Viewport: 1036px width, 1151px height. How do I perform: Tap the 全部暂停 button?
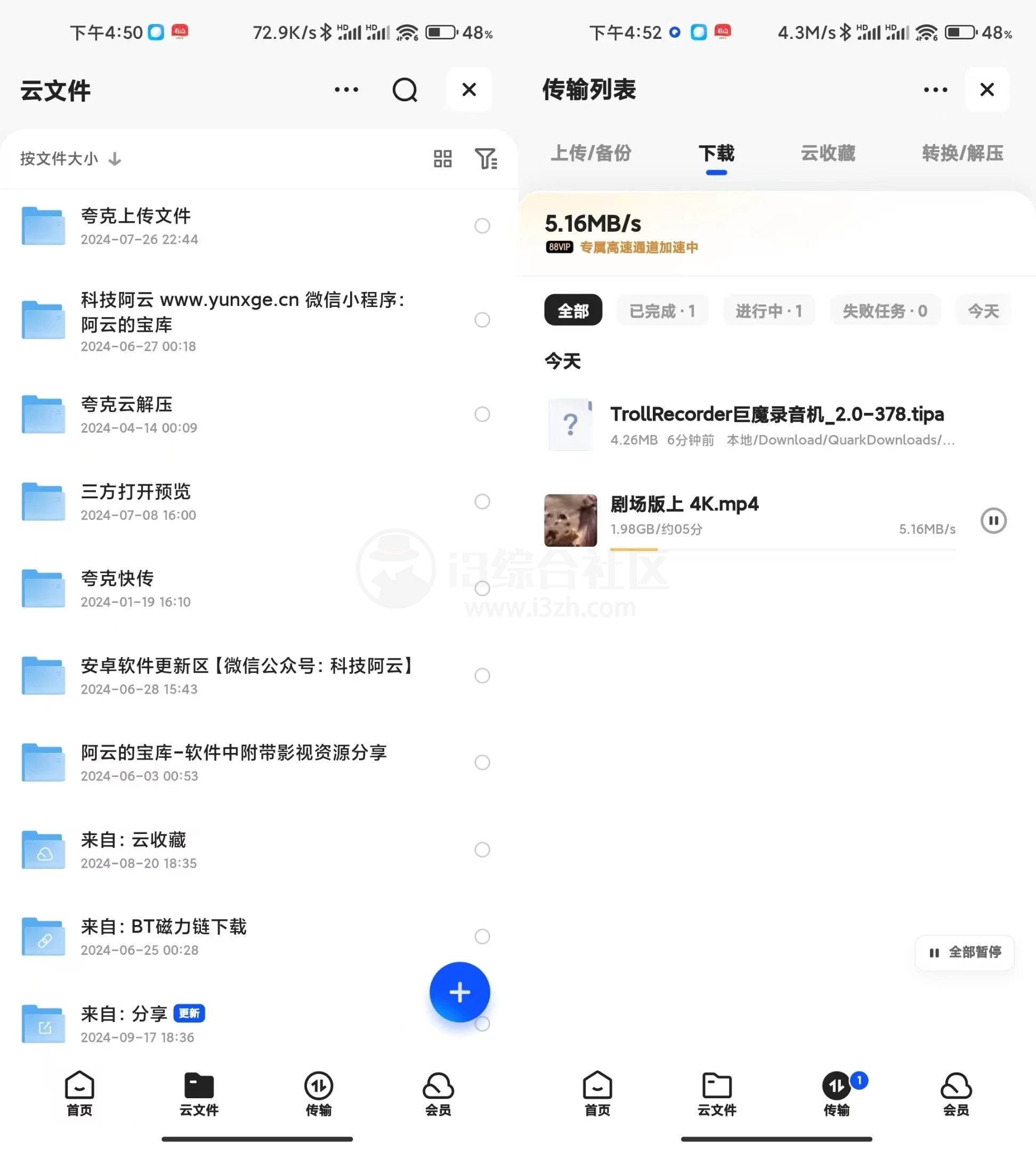[x=964, y=952]
